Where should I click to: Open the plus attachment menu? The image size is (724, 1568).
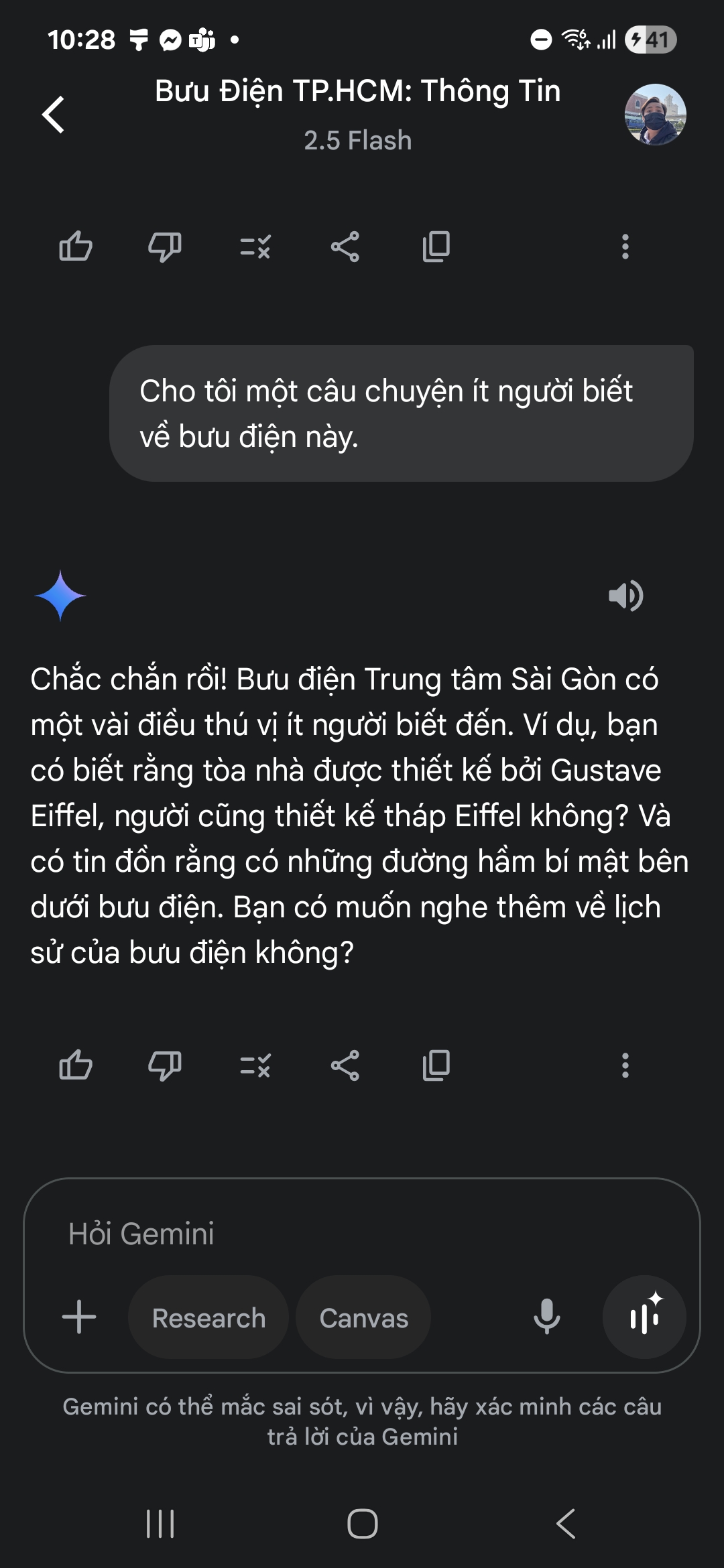(79, 1317)
